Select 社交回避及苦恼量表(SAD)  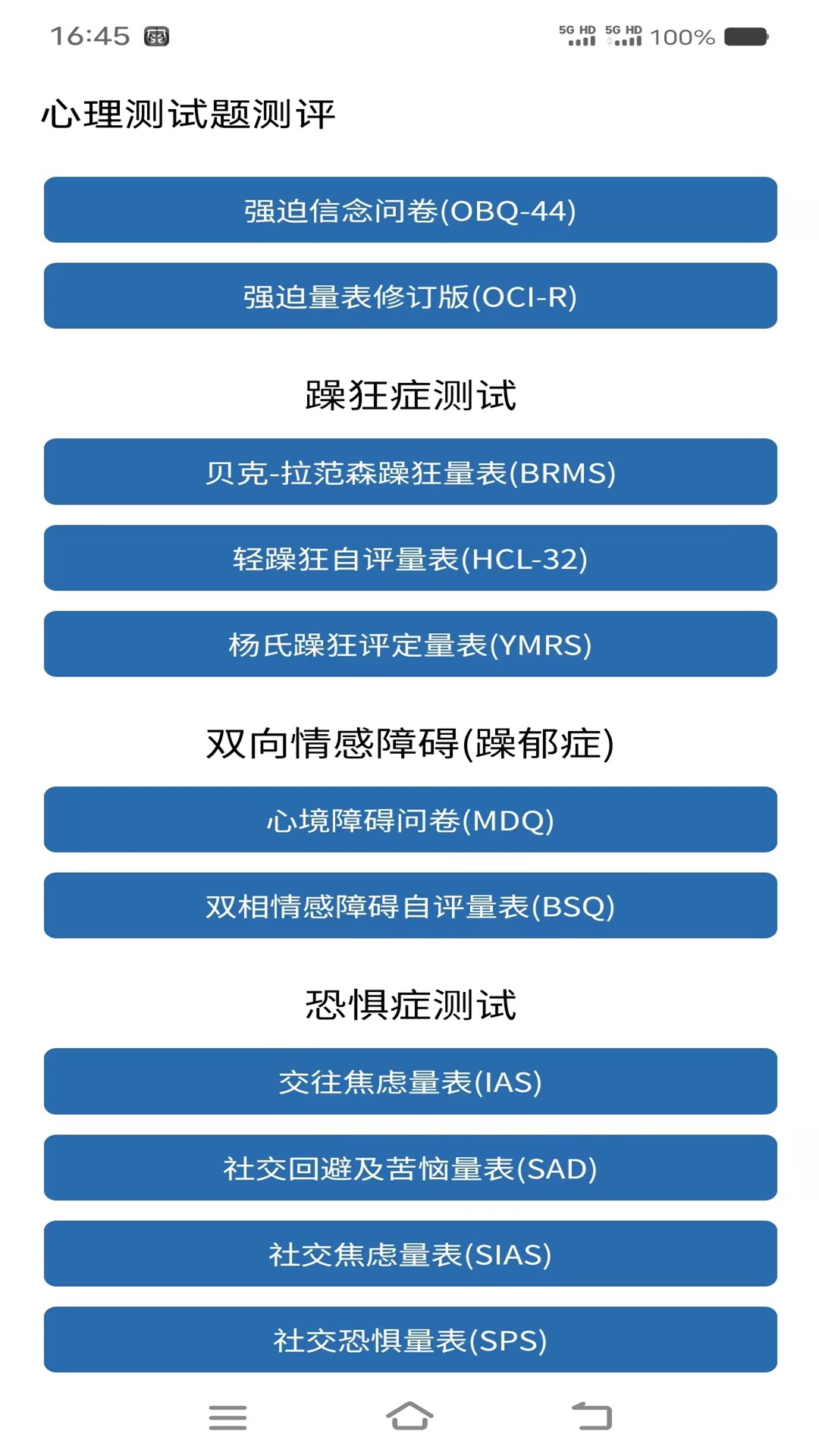[409, 1168]
